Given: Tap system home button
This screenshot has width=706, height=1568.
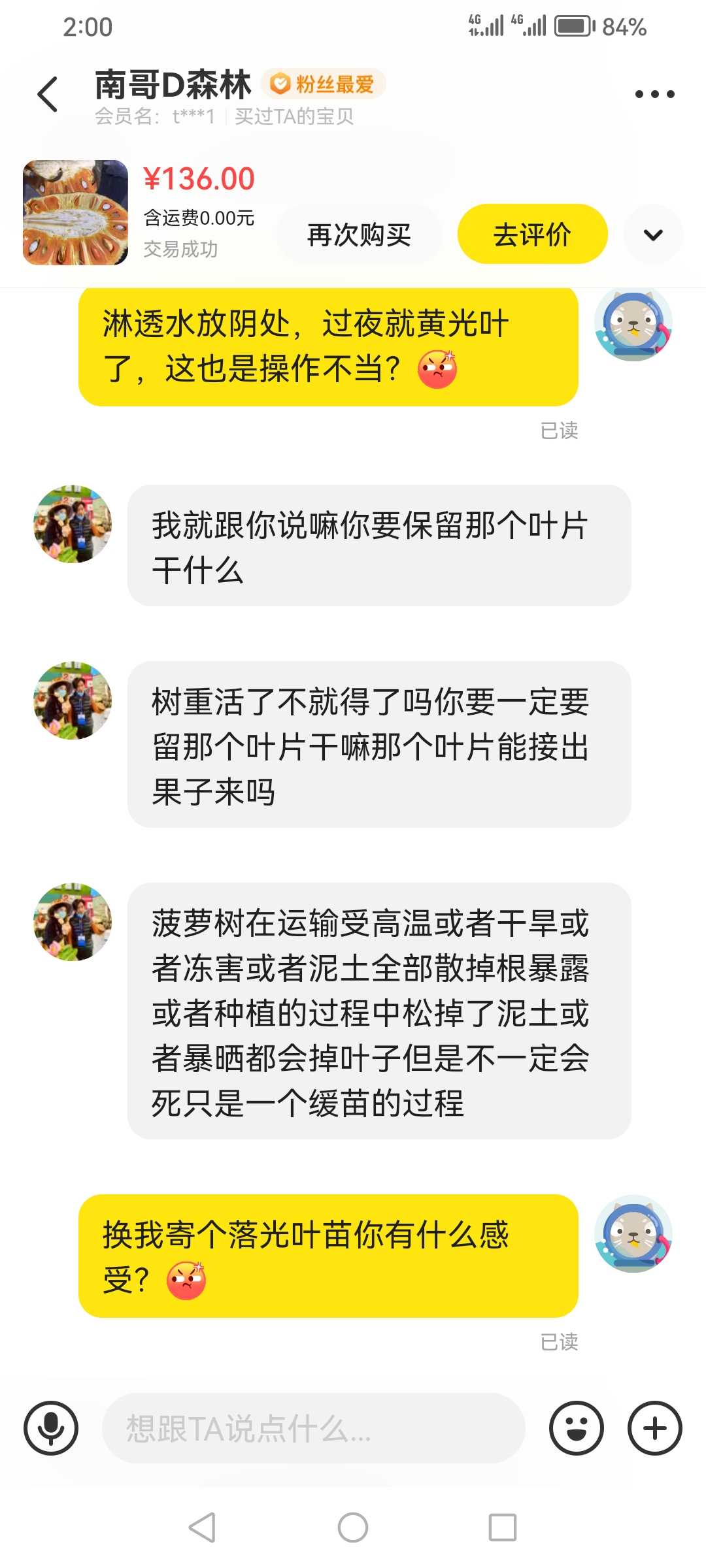Looking at the screenshot, I should tap(353, 1527).
